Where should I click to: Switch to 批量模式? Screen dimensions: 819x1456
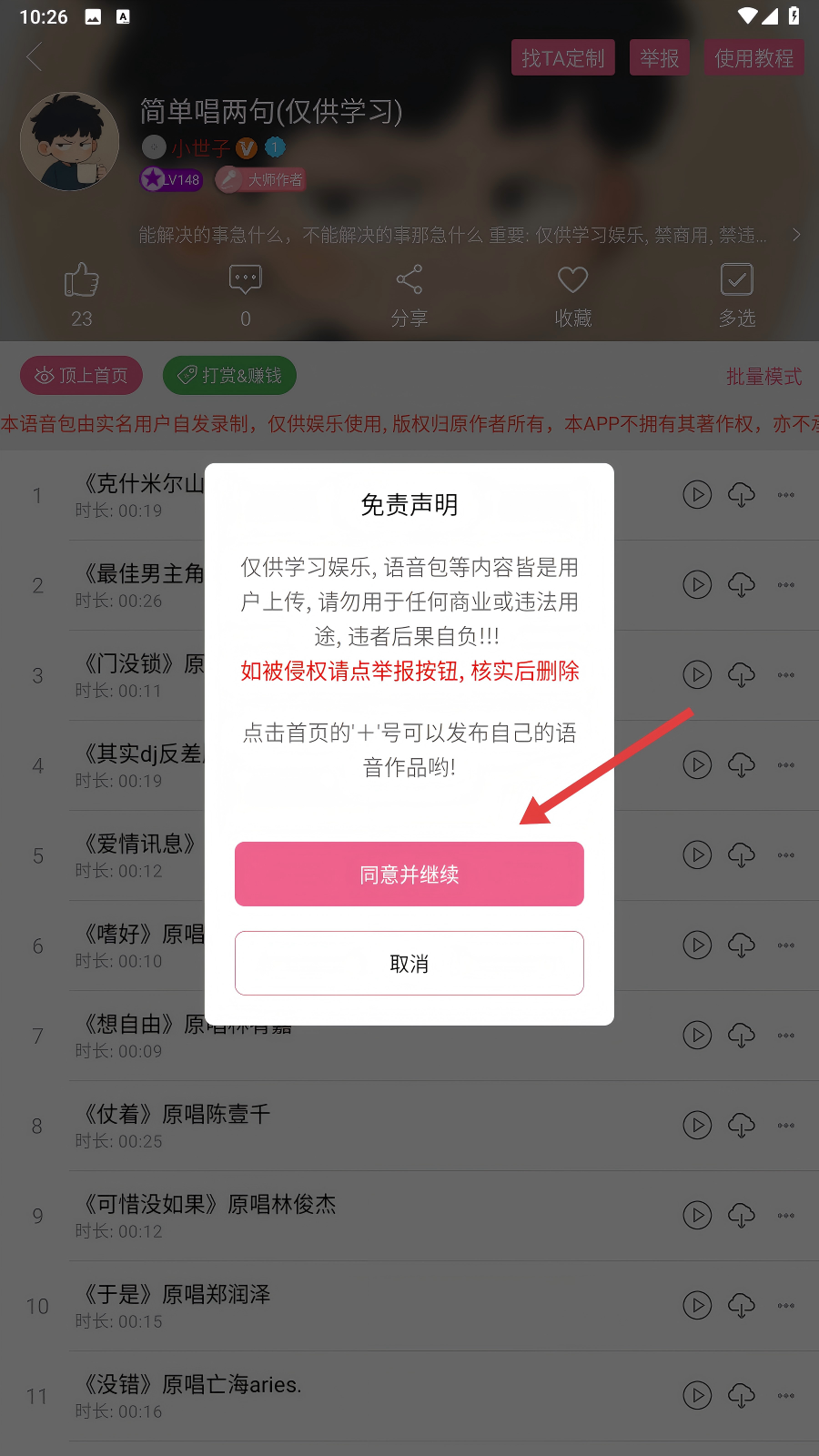[763, 377]
